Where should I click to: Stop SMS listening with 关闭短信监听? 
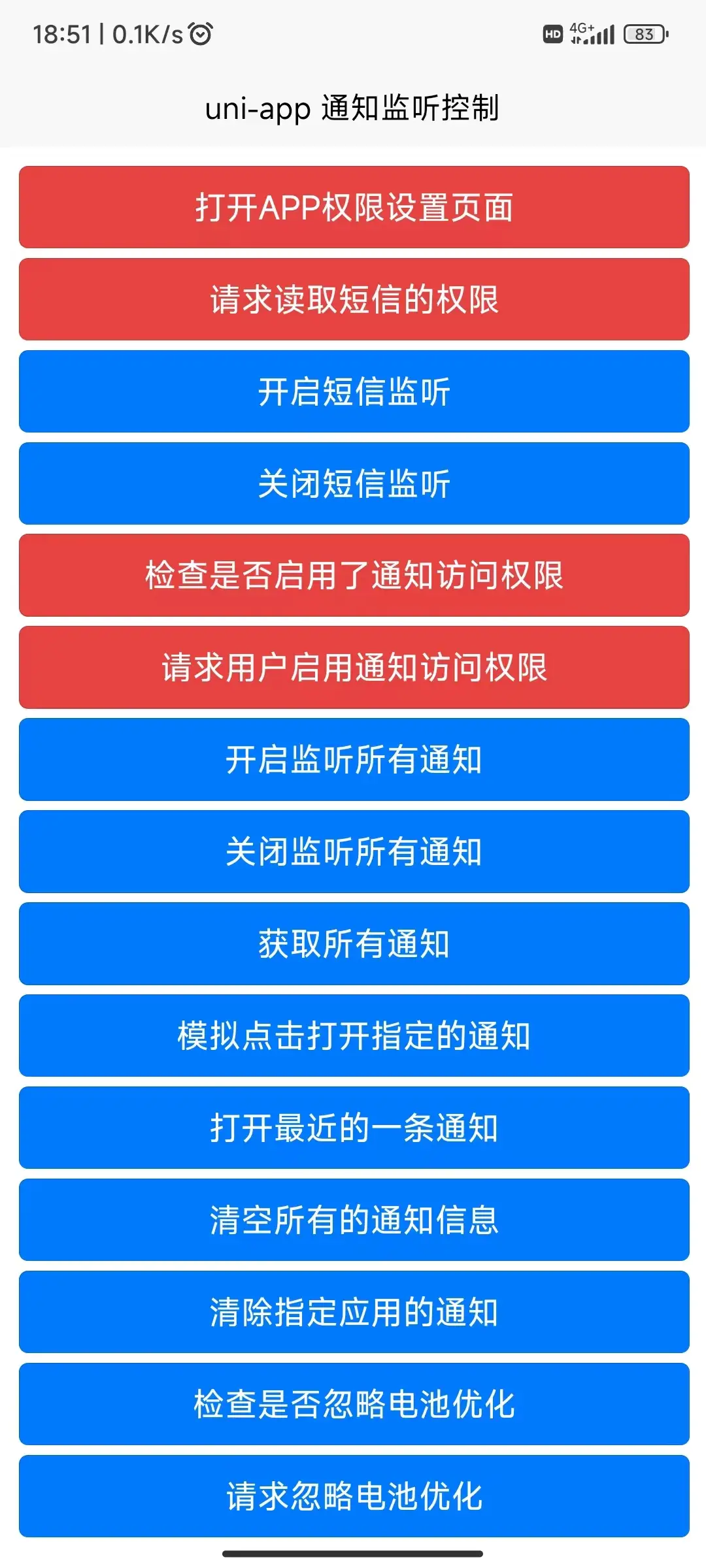pyautogui.click(x=354, y=483)
